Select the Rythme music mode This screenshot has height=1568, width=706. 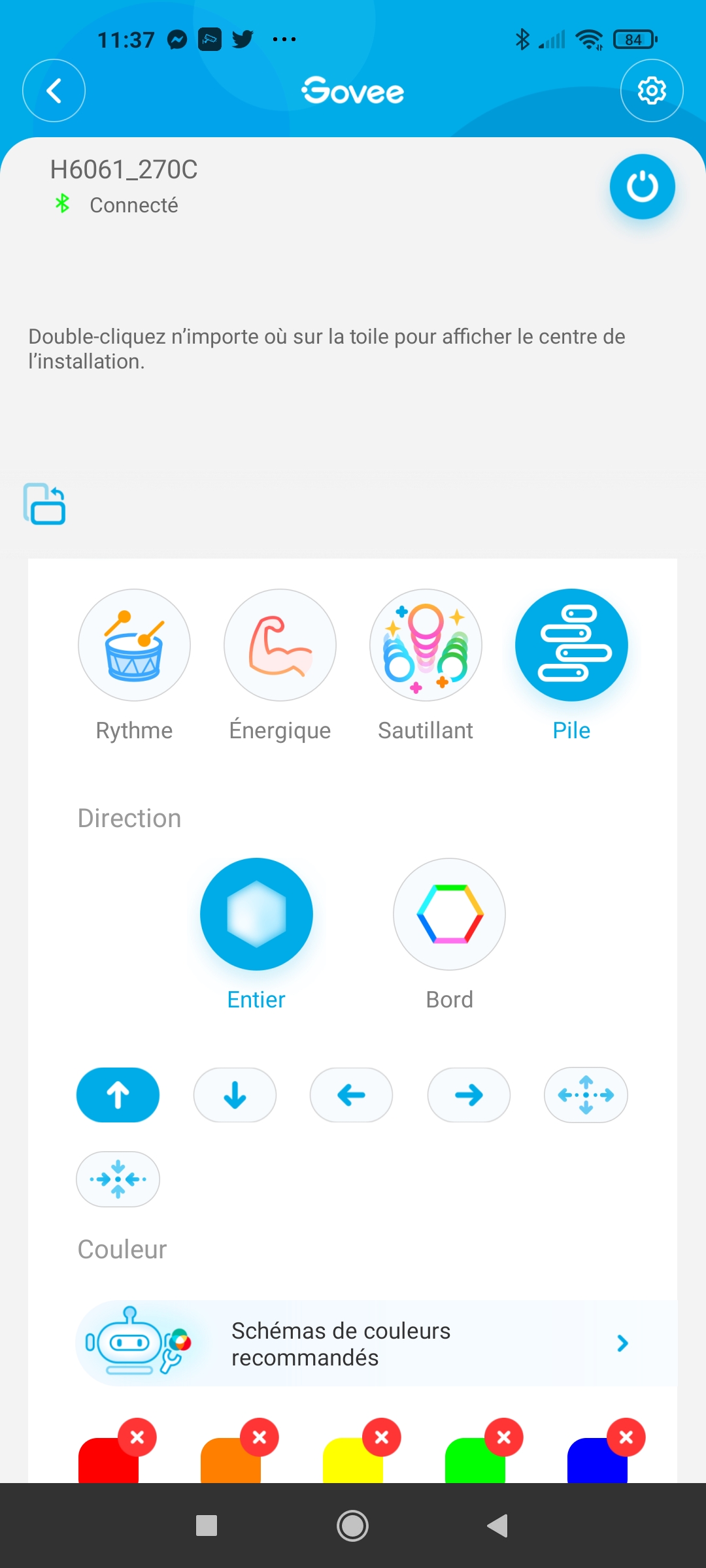134,645
